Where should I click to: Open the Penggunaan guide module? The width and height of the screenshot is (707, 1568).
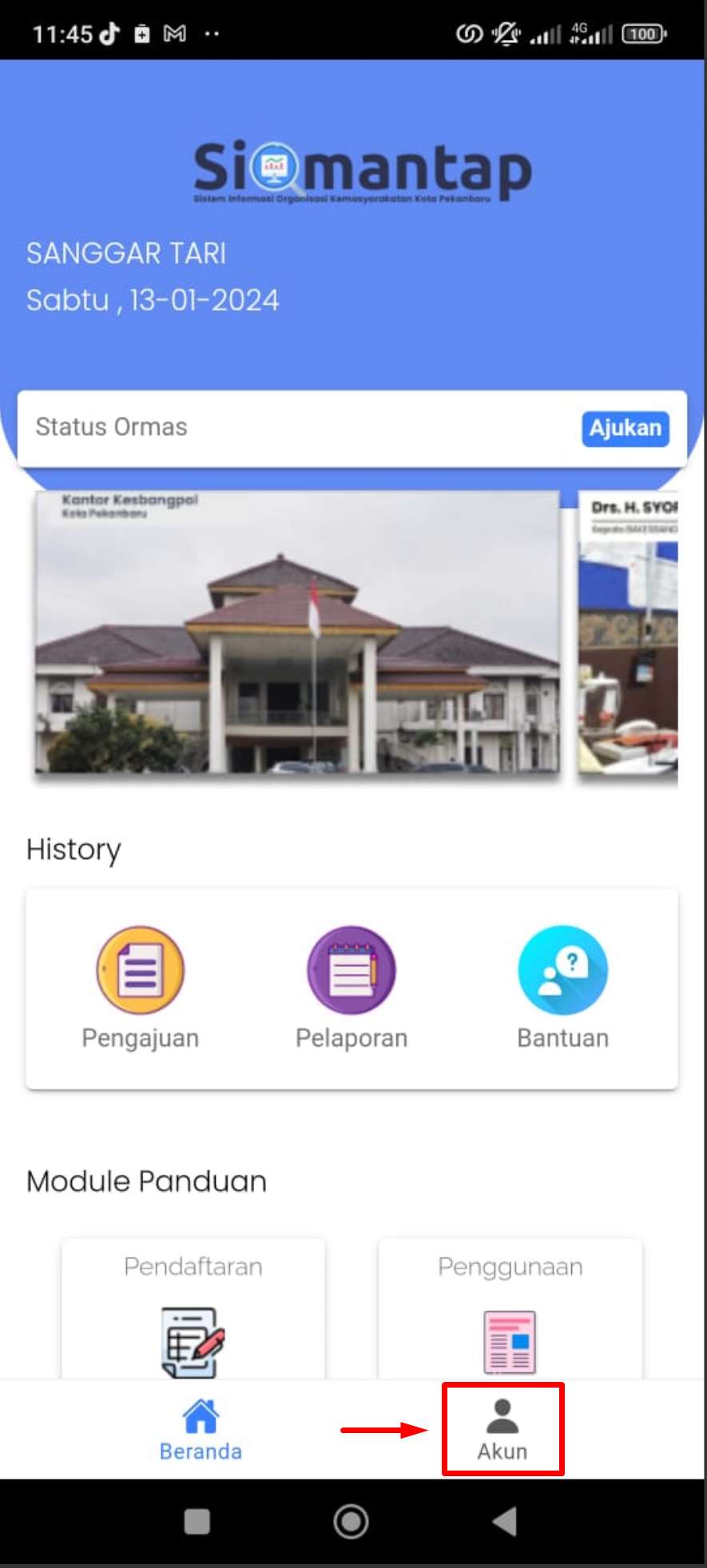[510, 1309]
